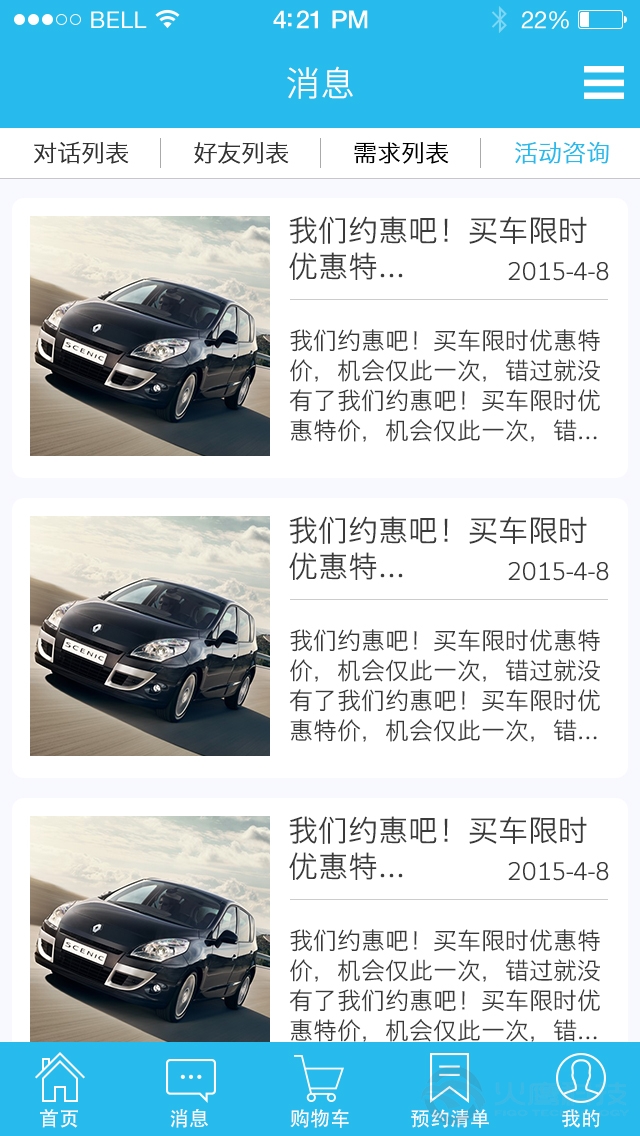
Task: Switch to the 好友列表 tab
Action: tap(241, 153)
